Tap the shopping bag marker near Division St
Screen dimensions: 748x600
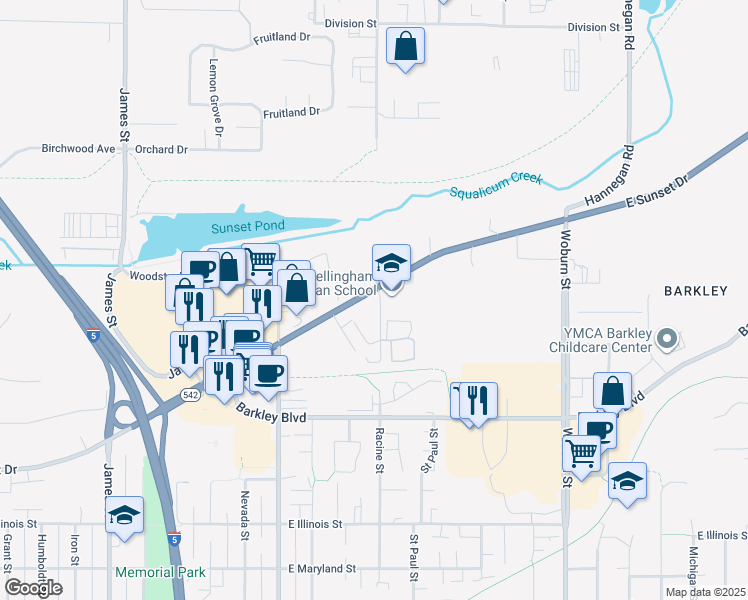[x=405, y=46]
